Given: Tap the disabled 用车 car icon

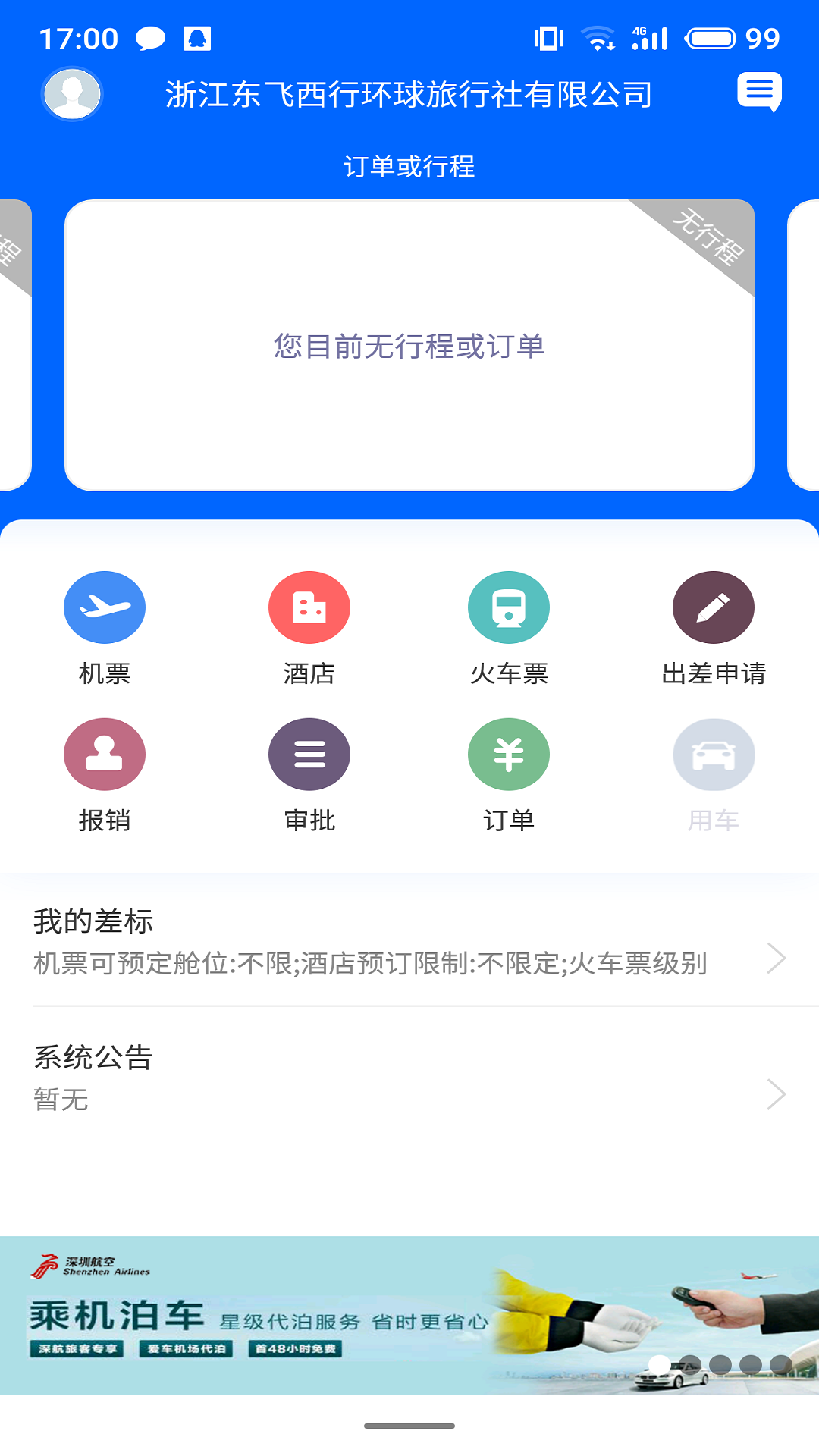Looking at the screenshot, I should click(x=713, y=753).
